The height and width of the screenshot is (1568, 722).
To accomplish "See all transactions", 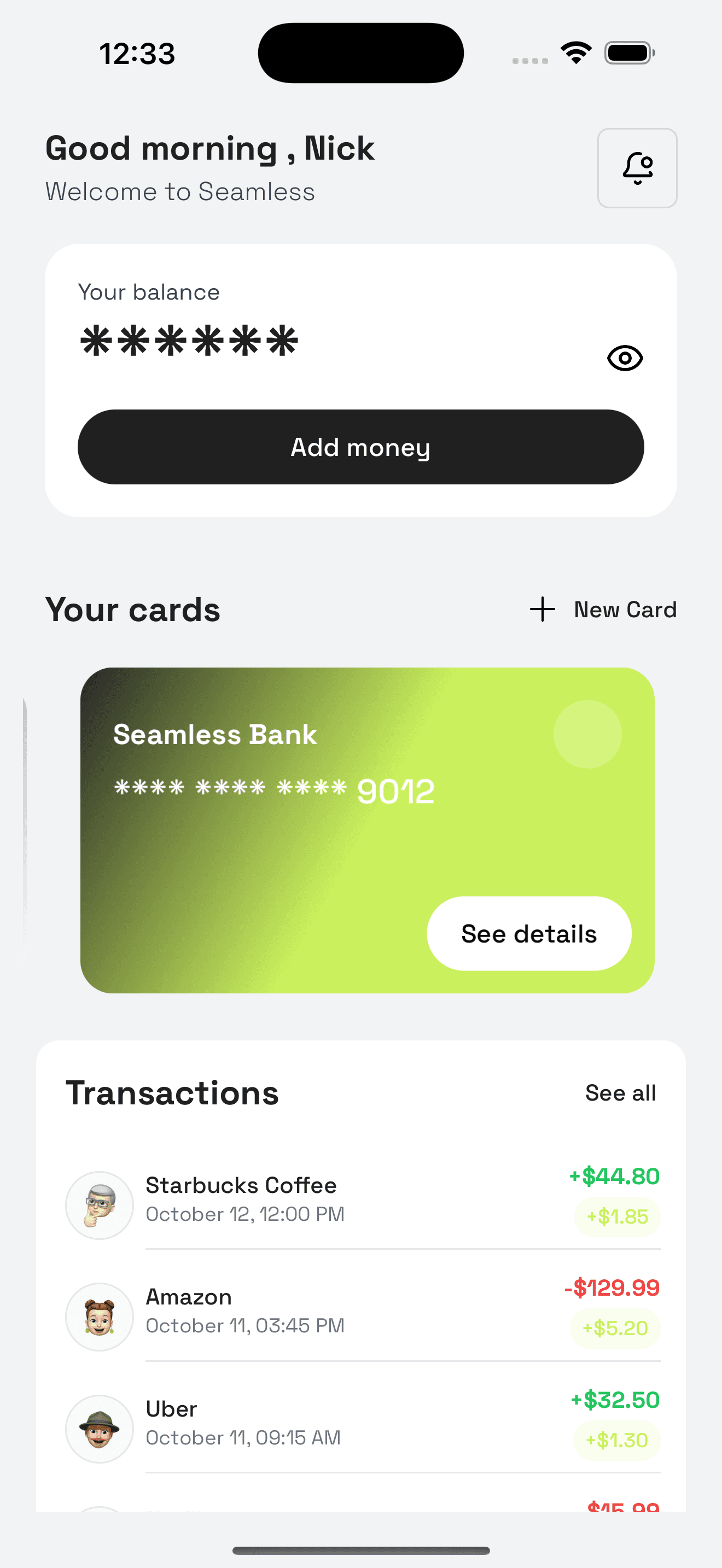I will [620, 1092].
